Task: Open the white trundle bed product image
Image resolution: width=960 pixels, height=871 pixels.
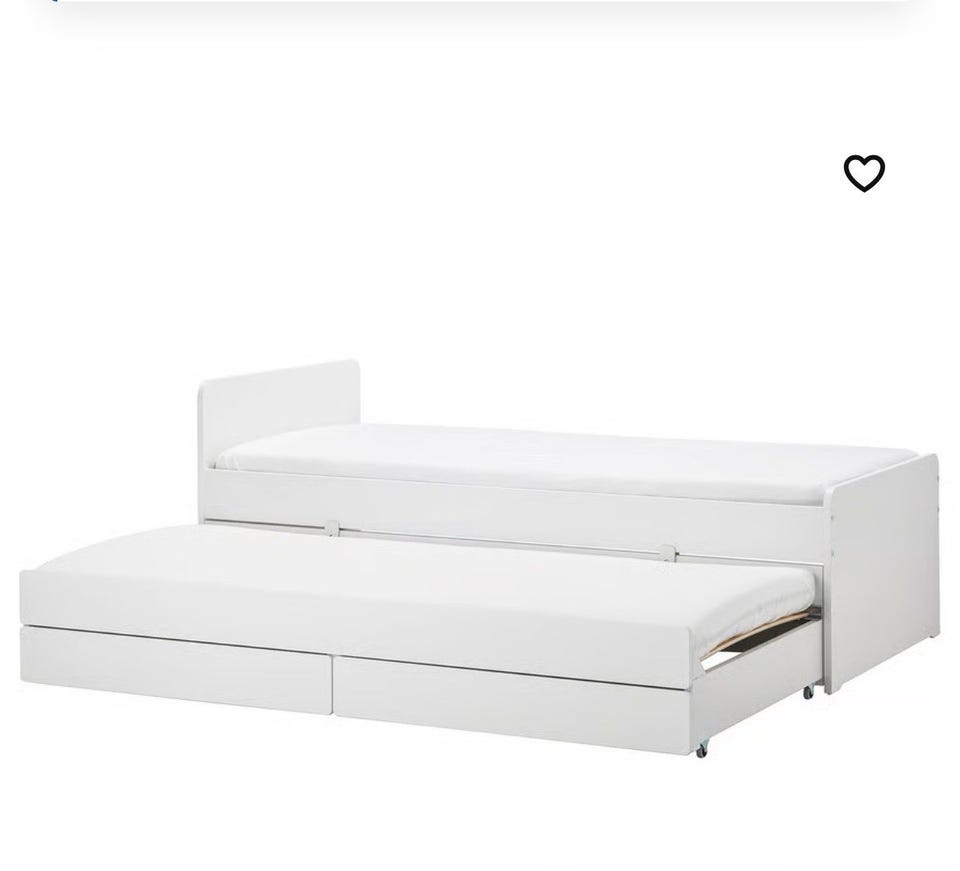Action: (x=480, y=560)
